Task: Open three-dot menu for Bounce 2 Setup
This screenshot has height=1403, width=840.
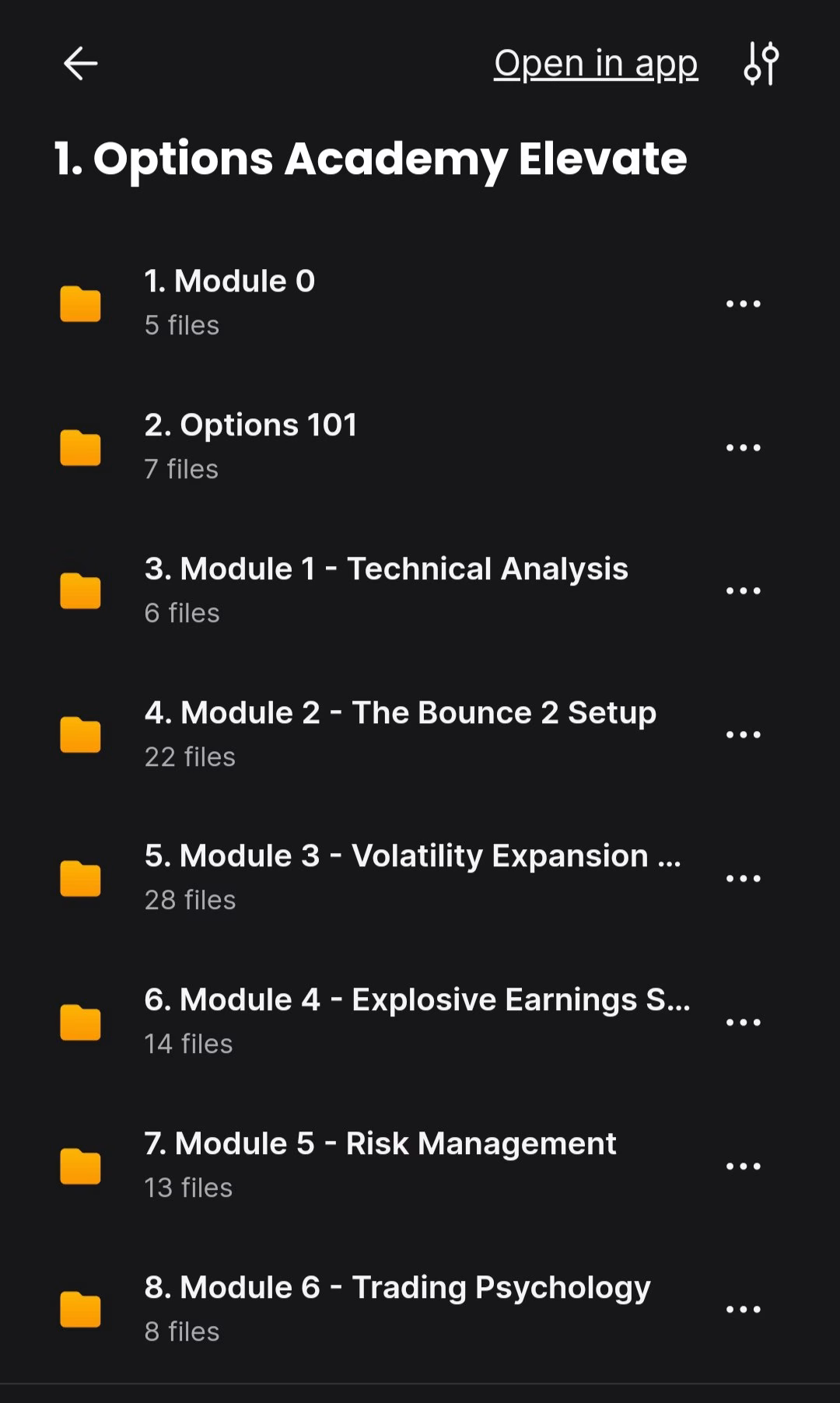Action: pos(743,734)
